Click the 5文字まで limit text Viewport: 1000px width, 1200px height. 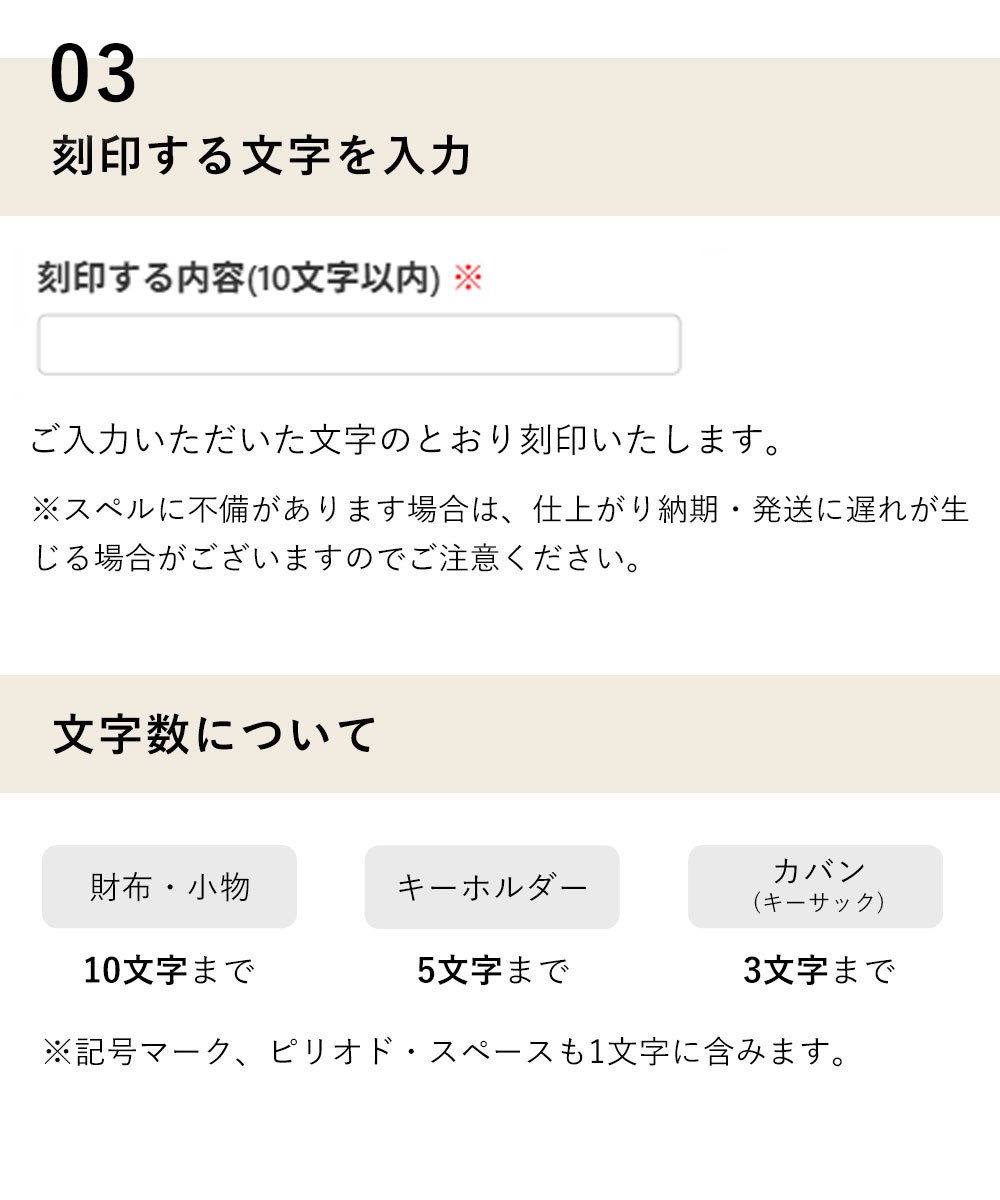click(492, 969)
